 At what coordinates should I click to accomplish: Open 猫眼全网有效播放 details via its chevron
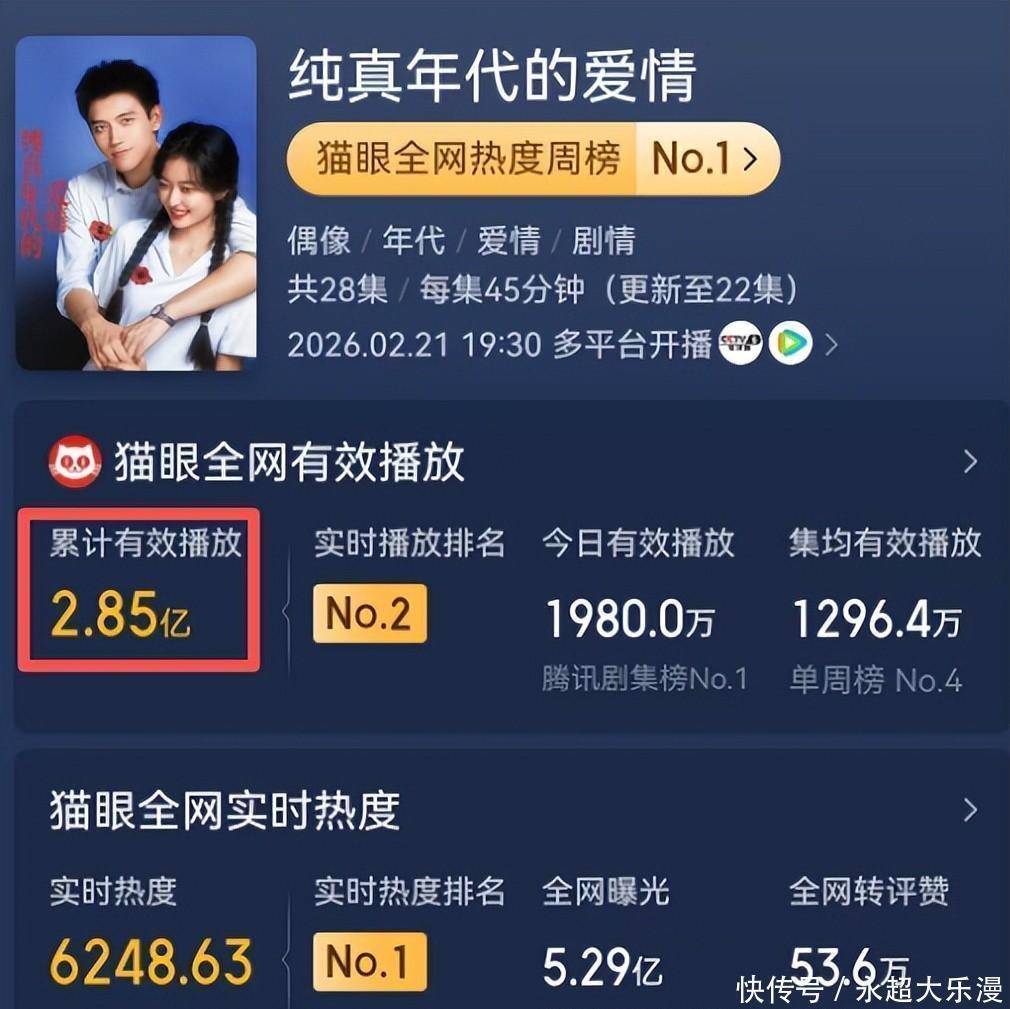coord(969,461)
